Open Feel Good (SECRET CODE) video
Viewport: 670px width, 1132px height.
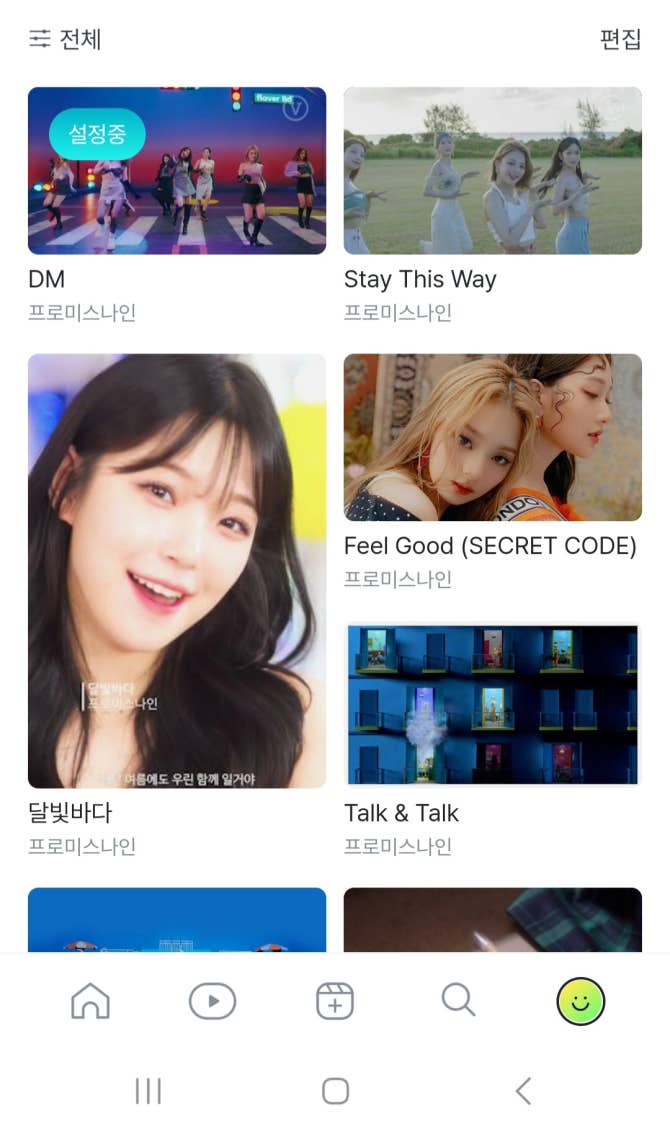point(492,437)
